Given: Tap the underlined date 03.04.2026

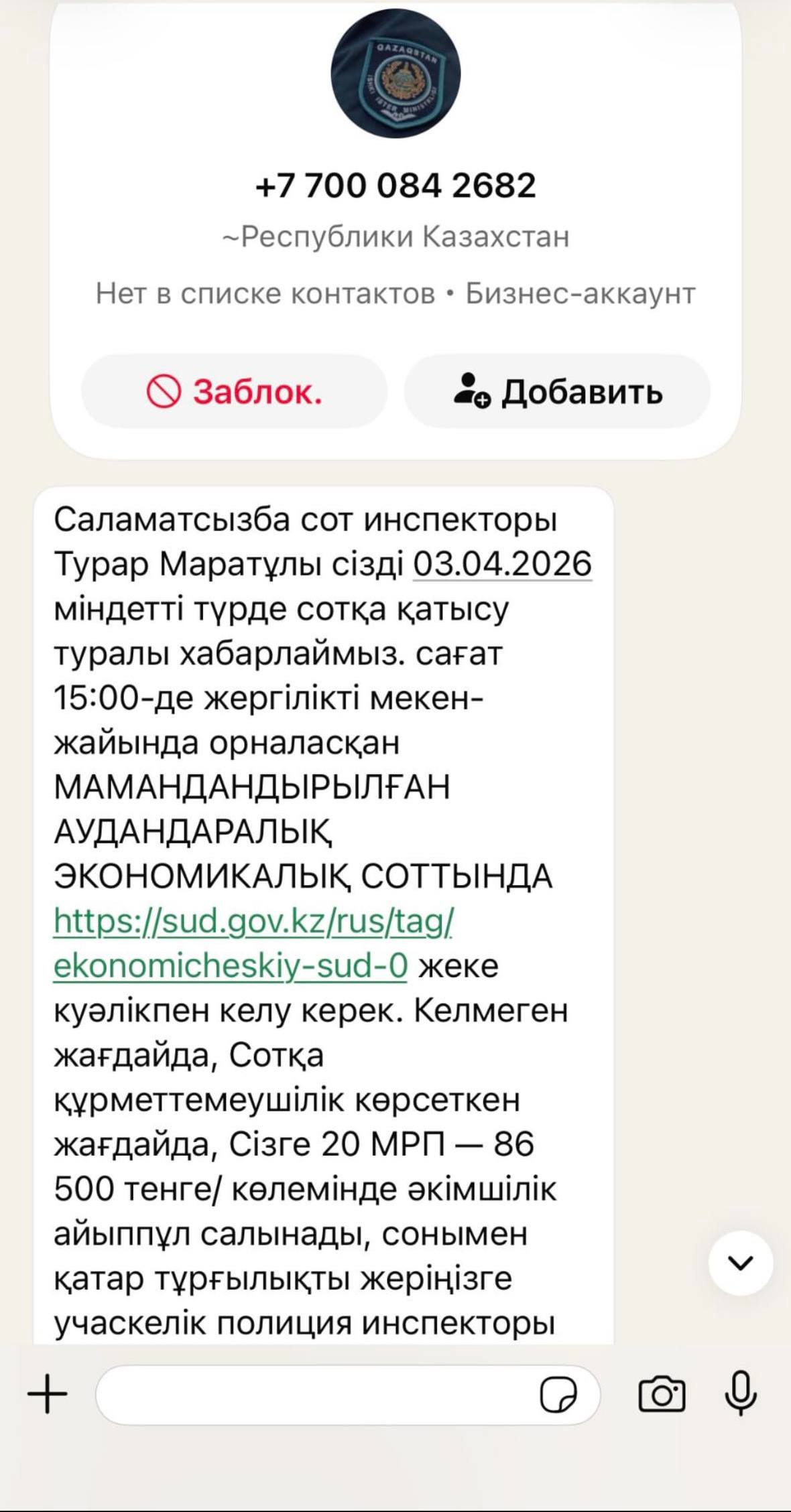Looking at the screenshot, I should 502,564.
